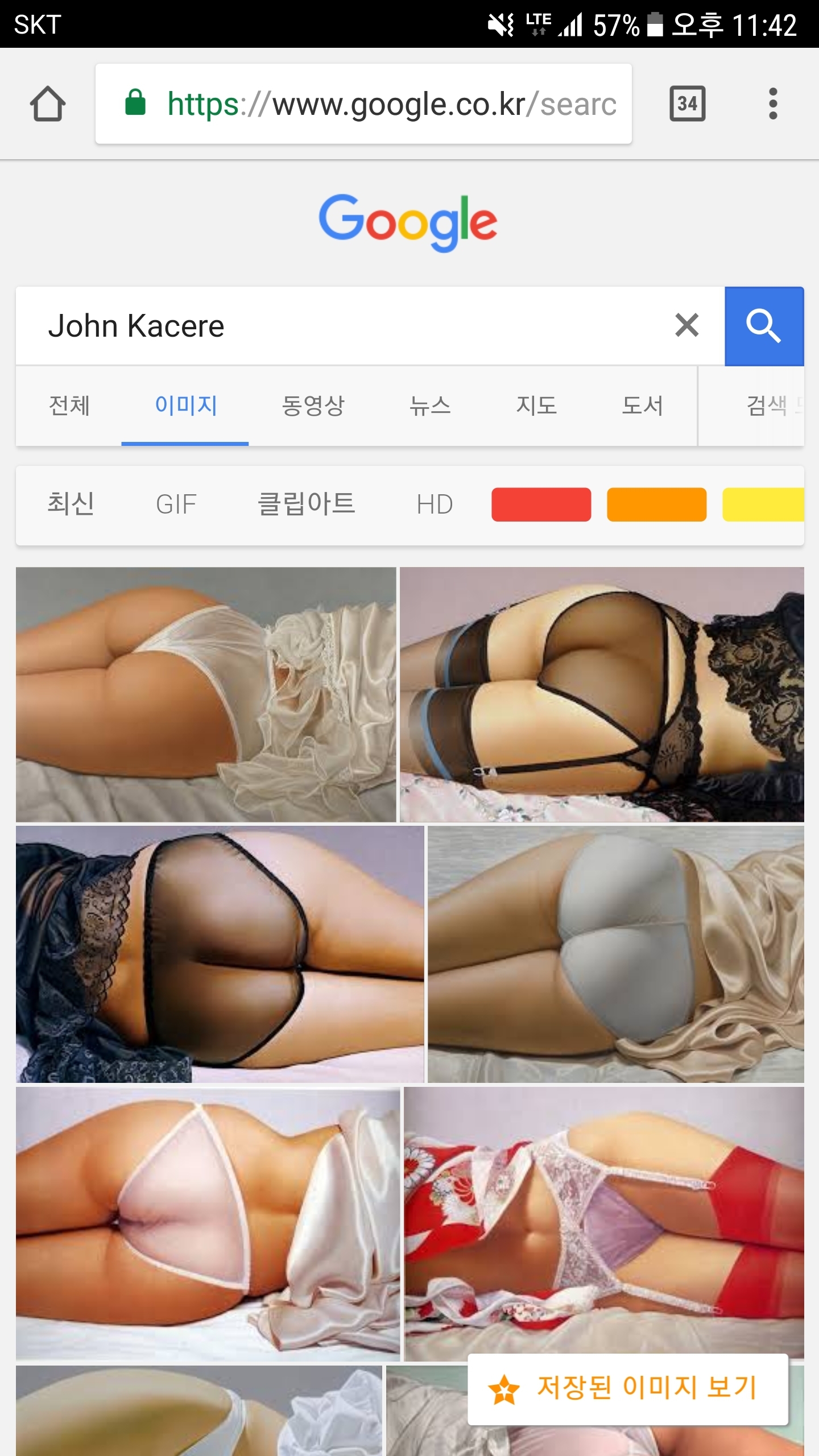Switch to the 전체 tab
The width and height of the screenshot is (819, 1456).
(69, 406)
